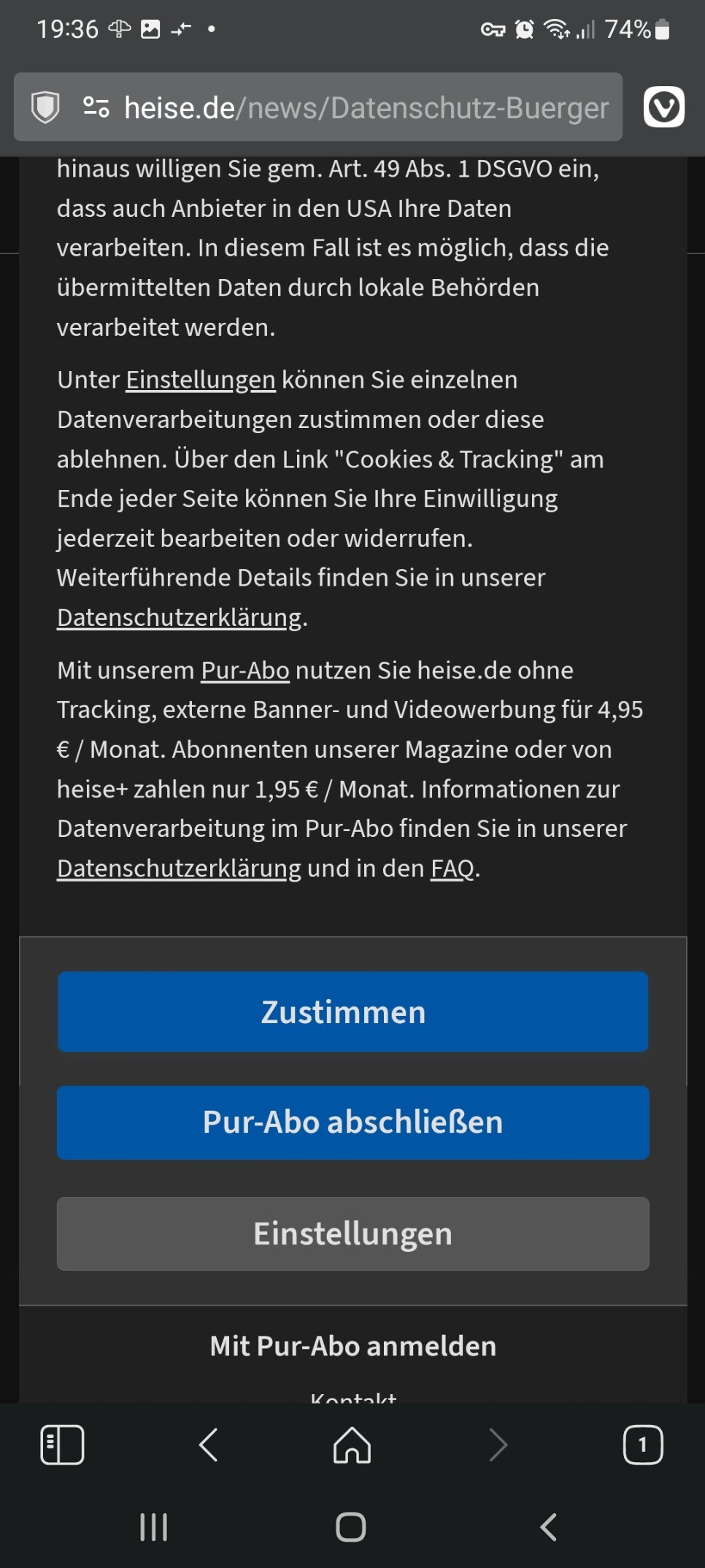Select Pur-Abo abschließen
The height and width of the screenshot is (1568, 705).
point(352,1123)
